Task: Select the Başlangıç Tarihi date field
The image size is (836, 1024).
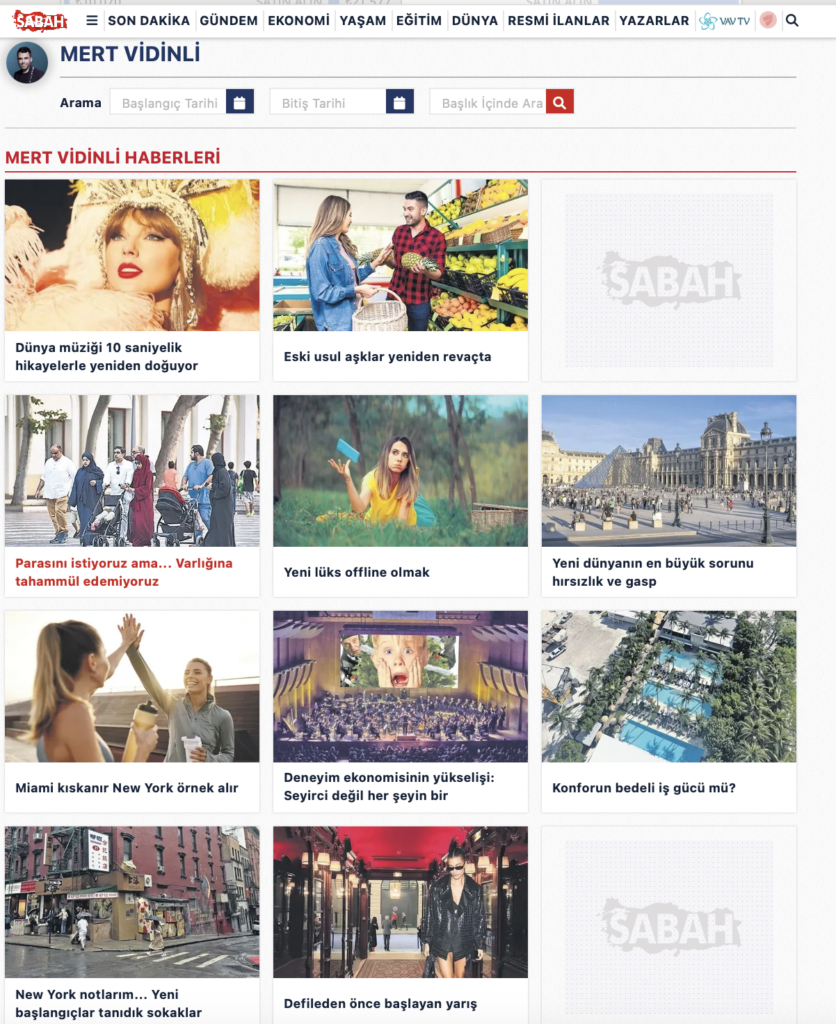Action: 169,102
